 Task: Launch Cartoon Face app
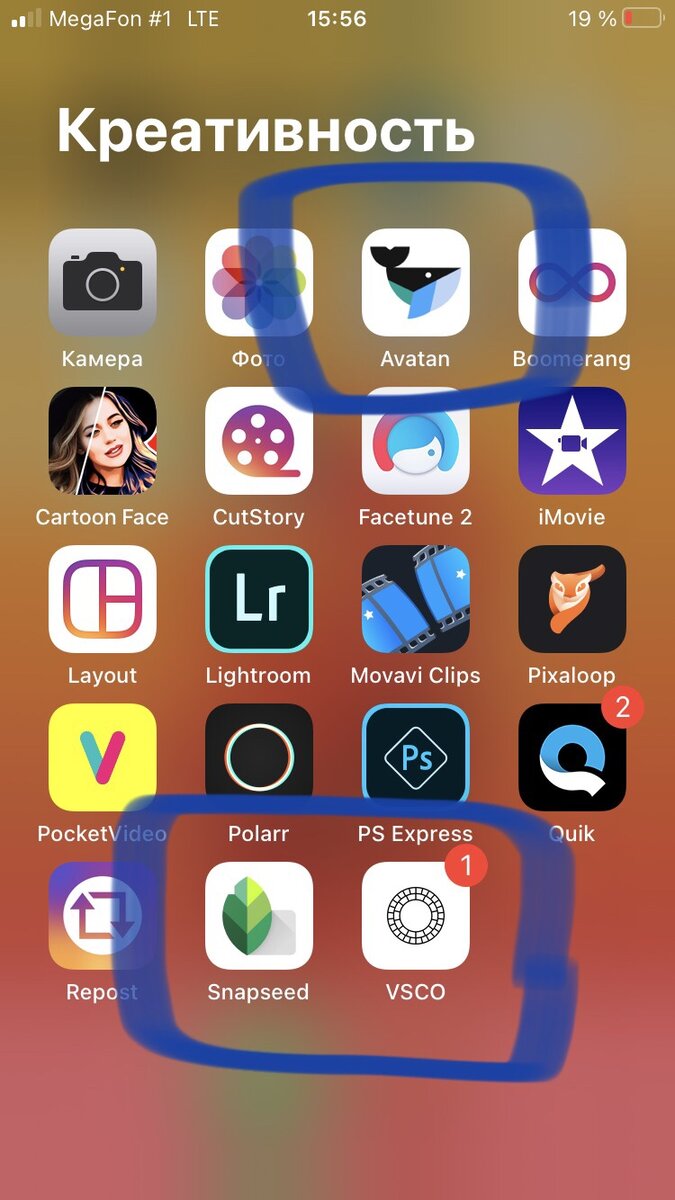[x=102, y=441]
